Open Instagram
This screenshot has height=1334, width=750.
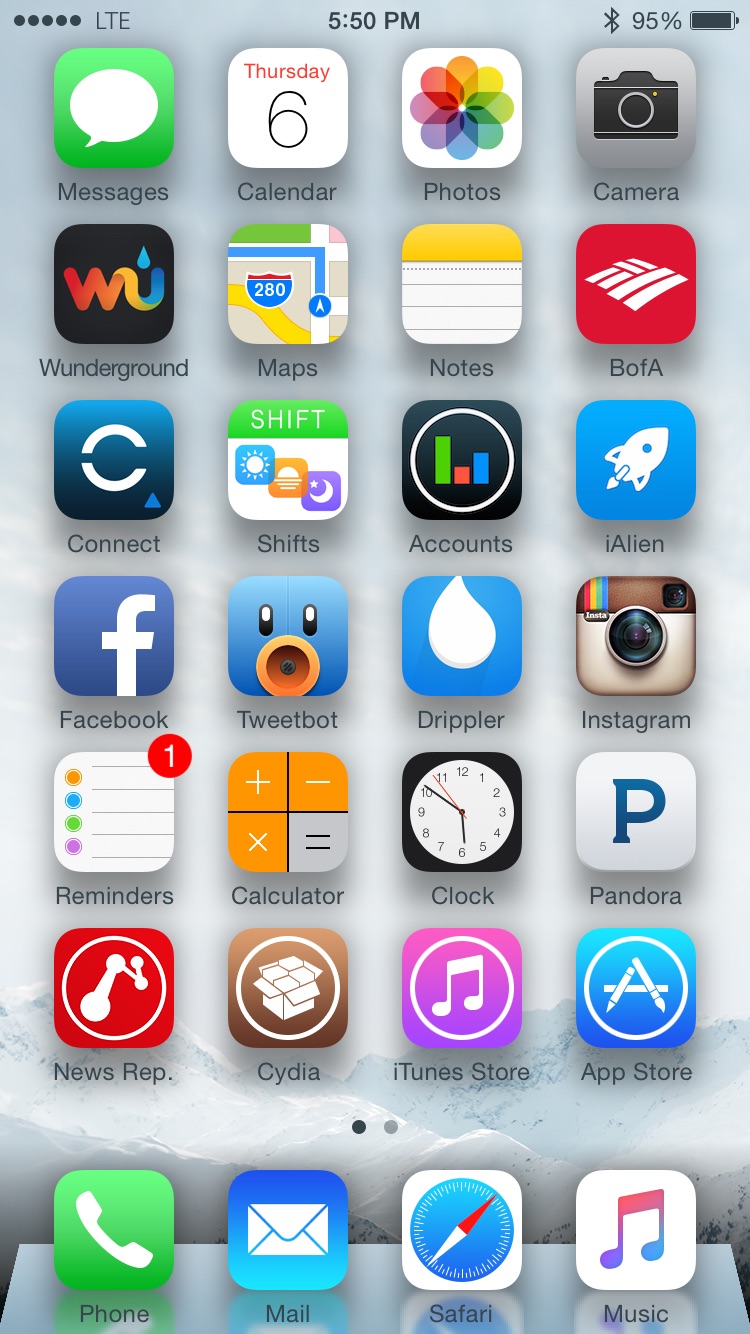(x=636, y=636)
